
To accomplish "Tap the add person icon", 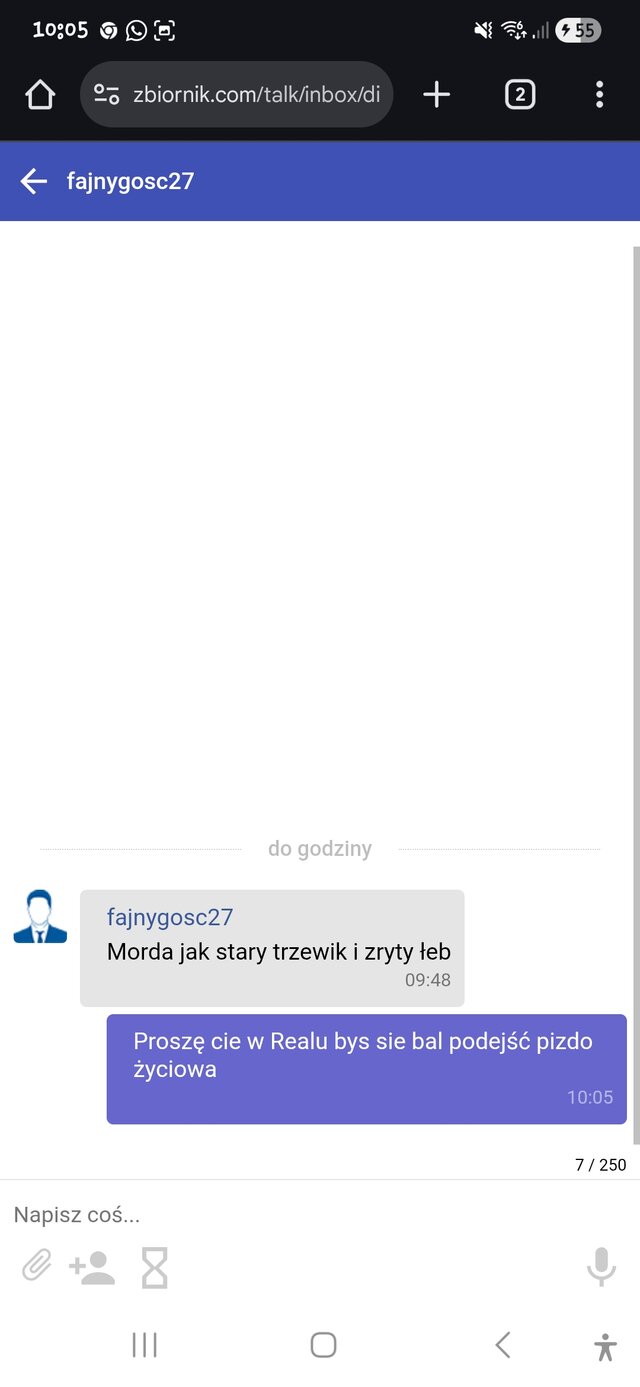I will 92,1267.
